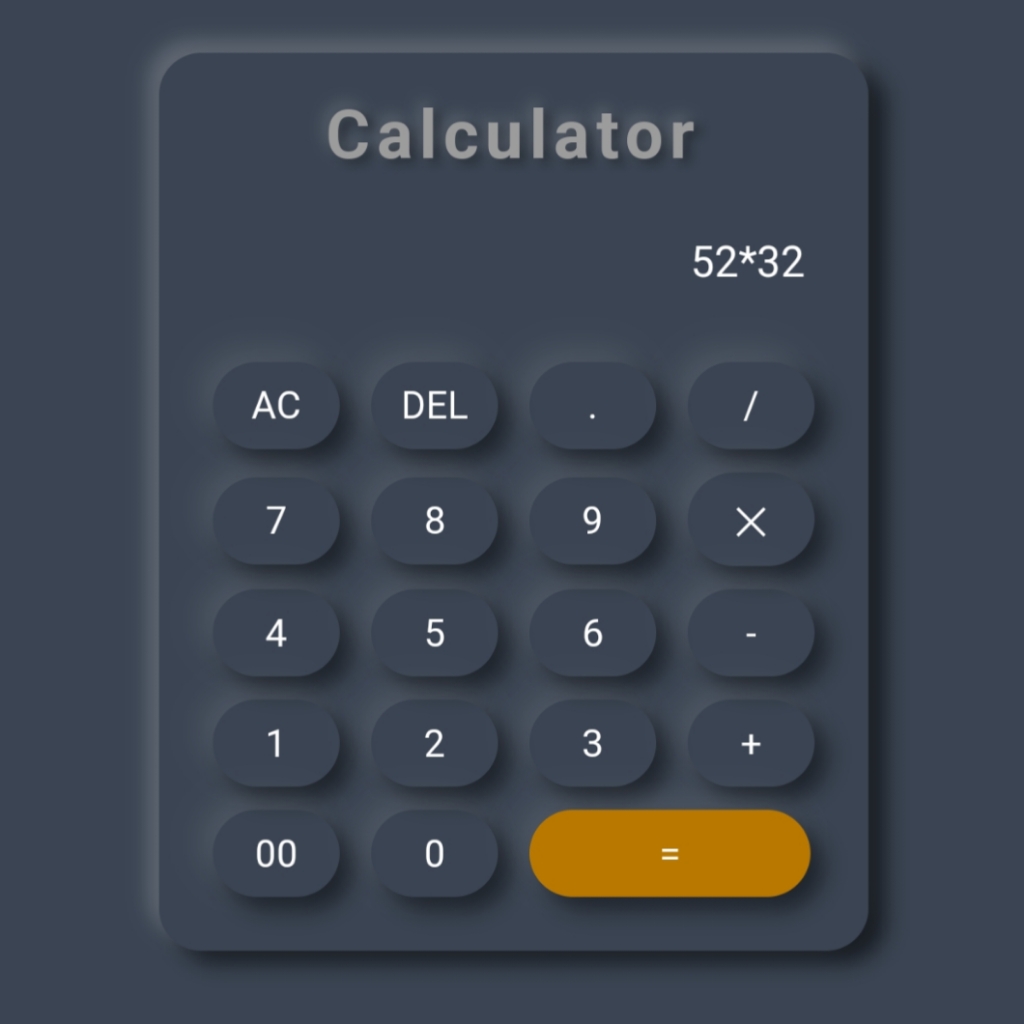Calculate the result with the equals button
Image resolution: width=1024 pixels, height=1024 pixels.
[x=669, y=854]
